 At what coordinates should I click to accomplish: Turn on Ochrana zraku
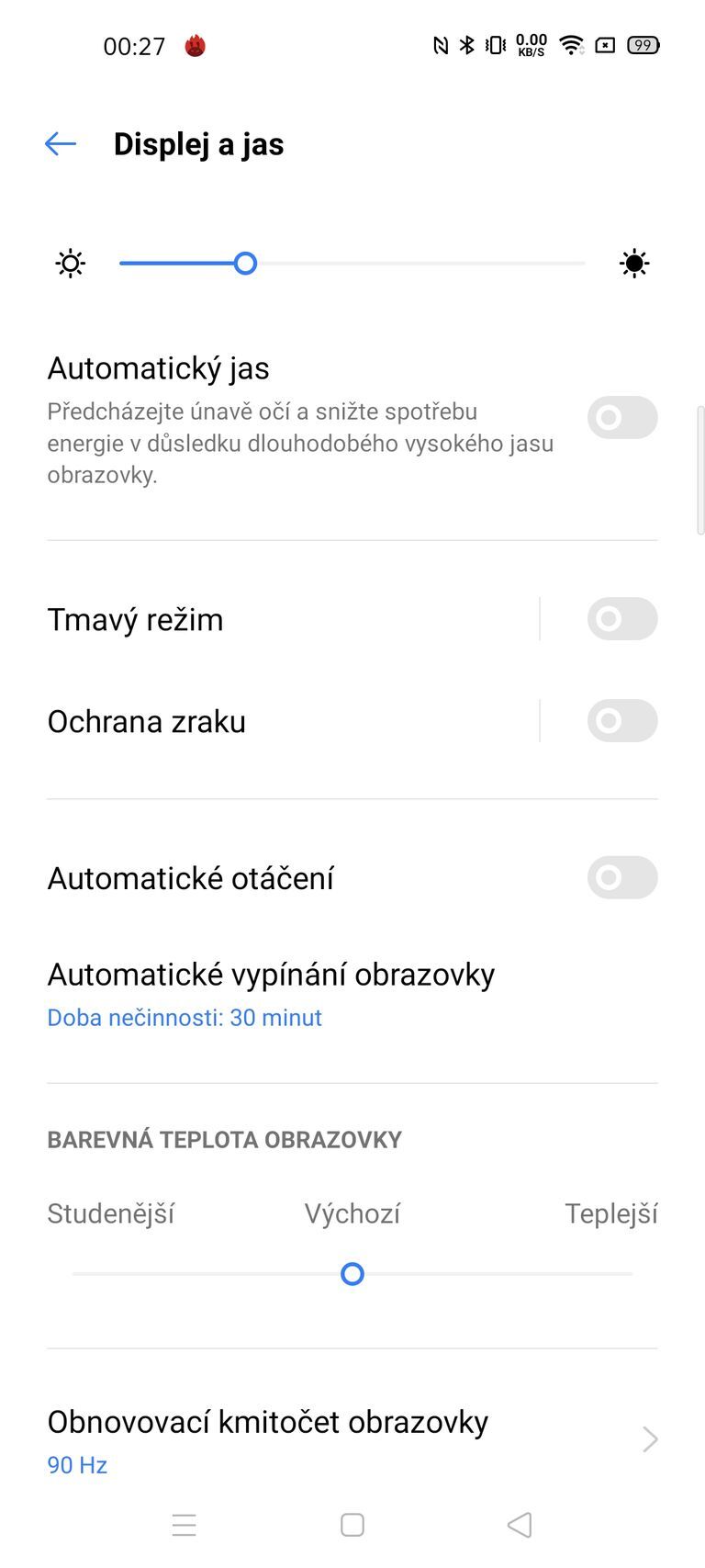click(621, 721)
